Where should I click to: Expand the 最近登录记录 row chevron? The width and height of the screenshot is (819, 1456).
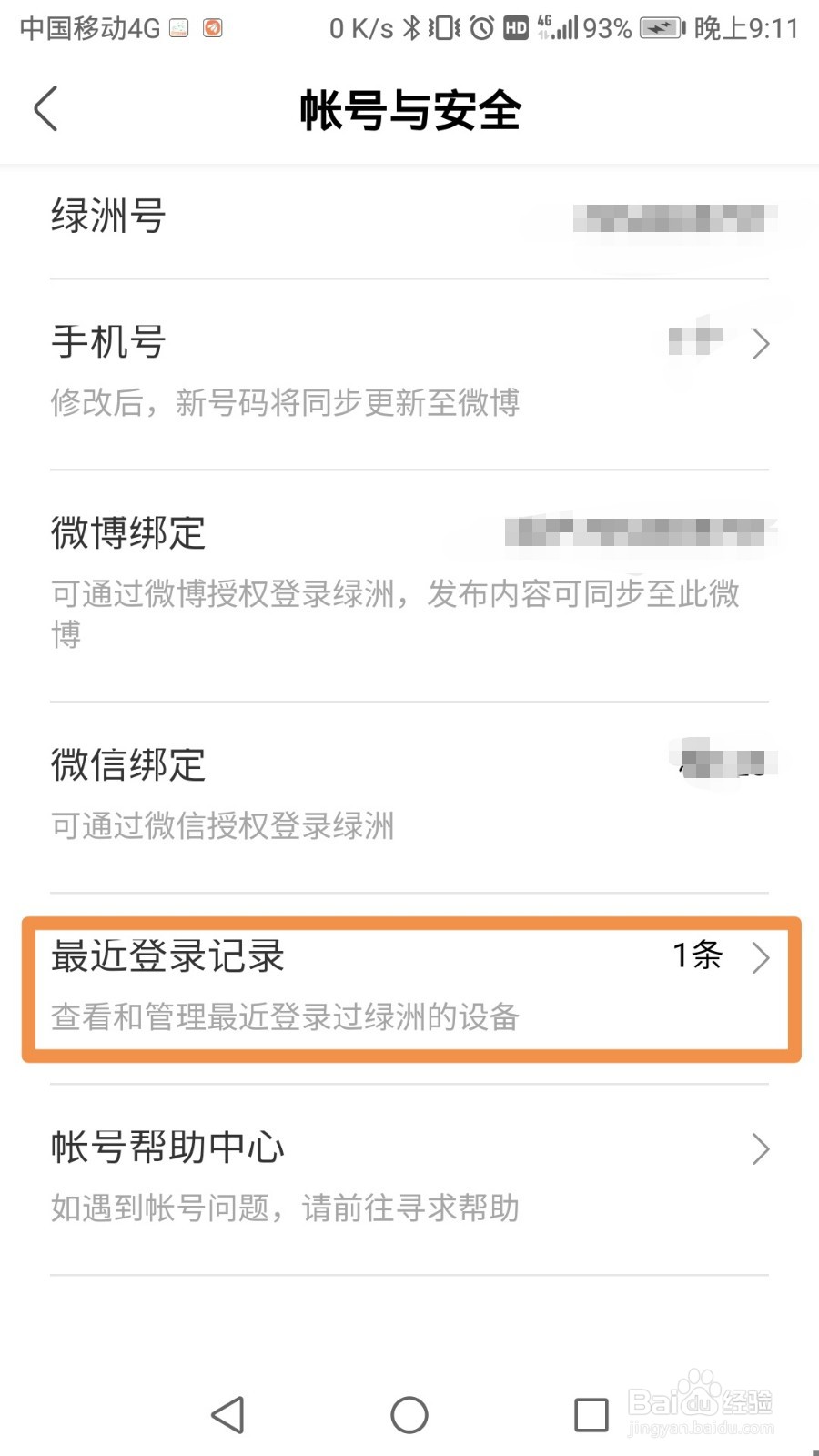[x=763, y=958]
